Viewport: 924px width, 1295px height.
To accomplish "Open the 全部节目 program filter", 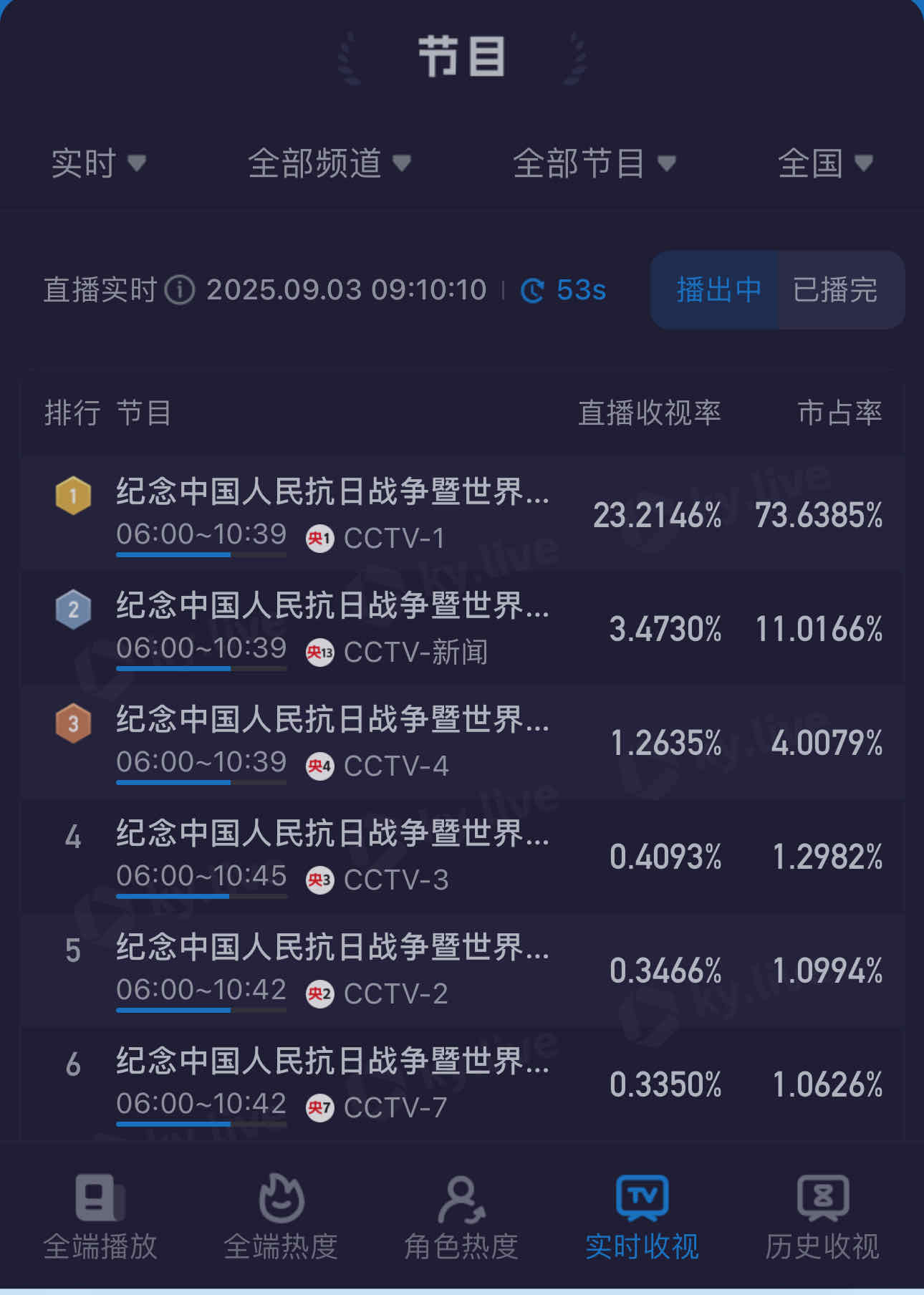I will click(594, 163).
